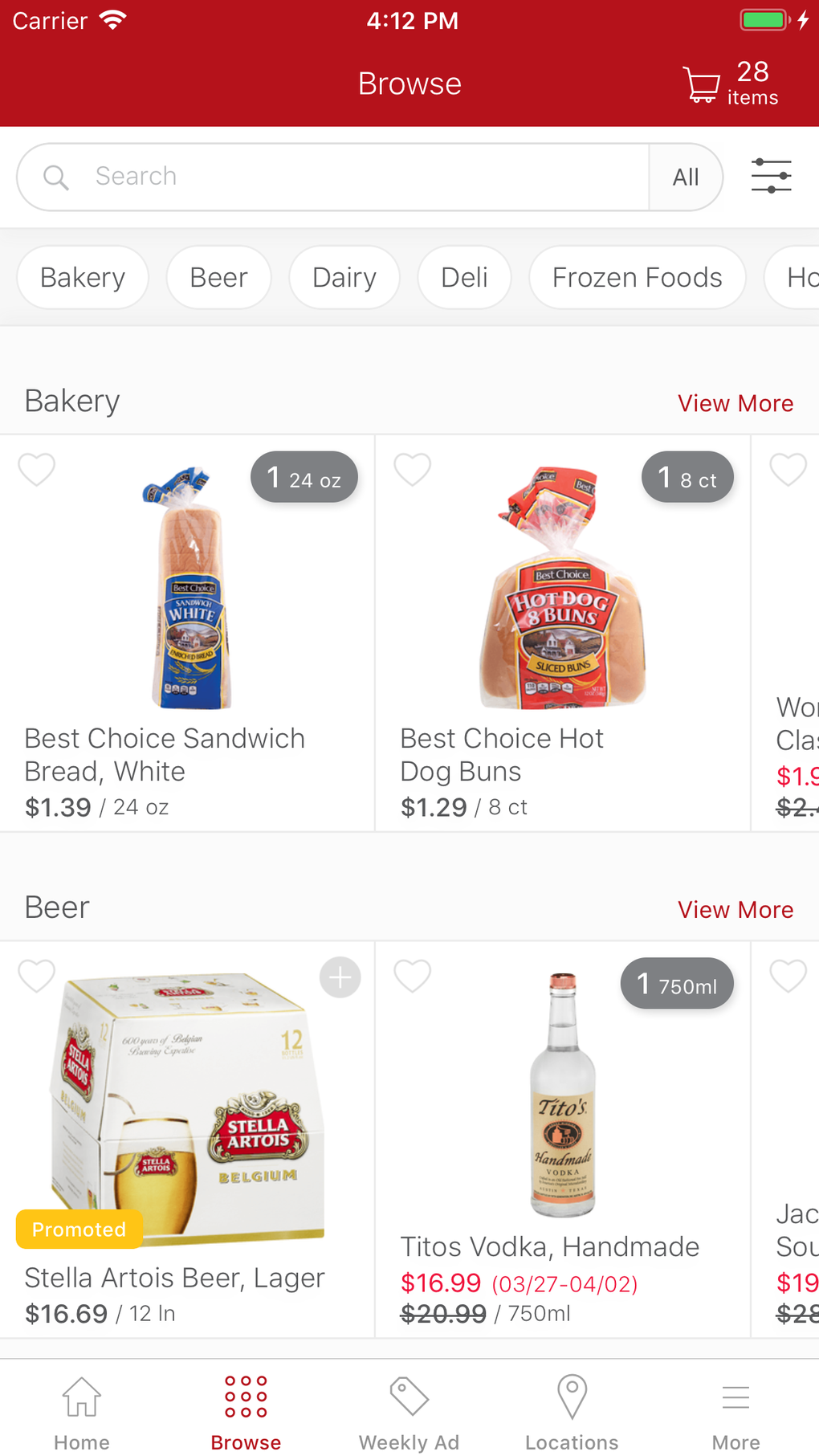Select the Frozen Foods chip
The height and width of the screenshot is (1456, 819).
click(x=637, y=278)
